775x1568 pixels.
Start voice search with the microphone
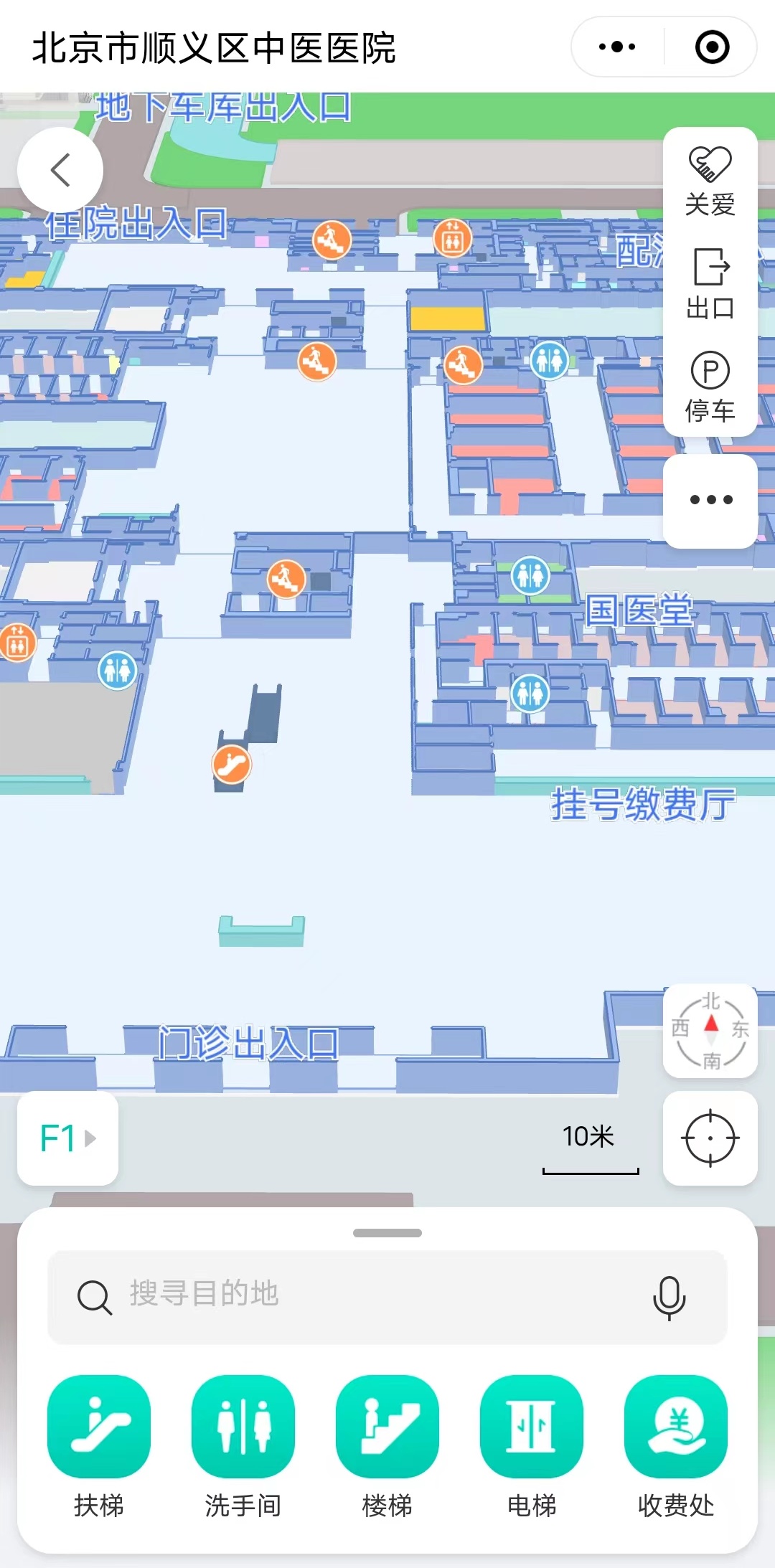pos(669,1297)
